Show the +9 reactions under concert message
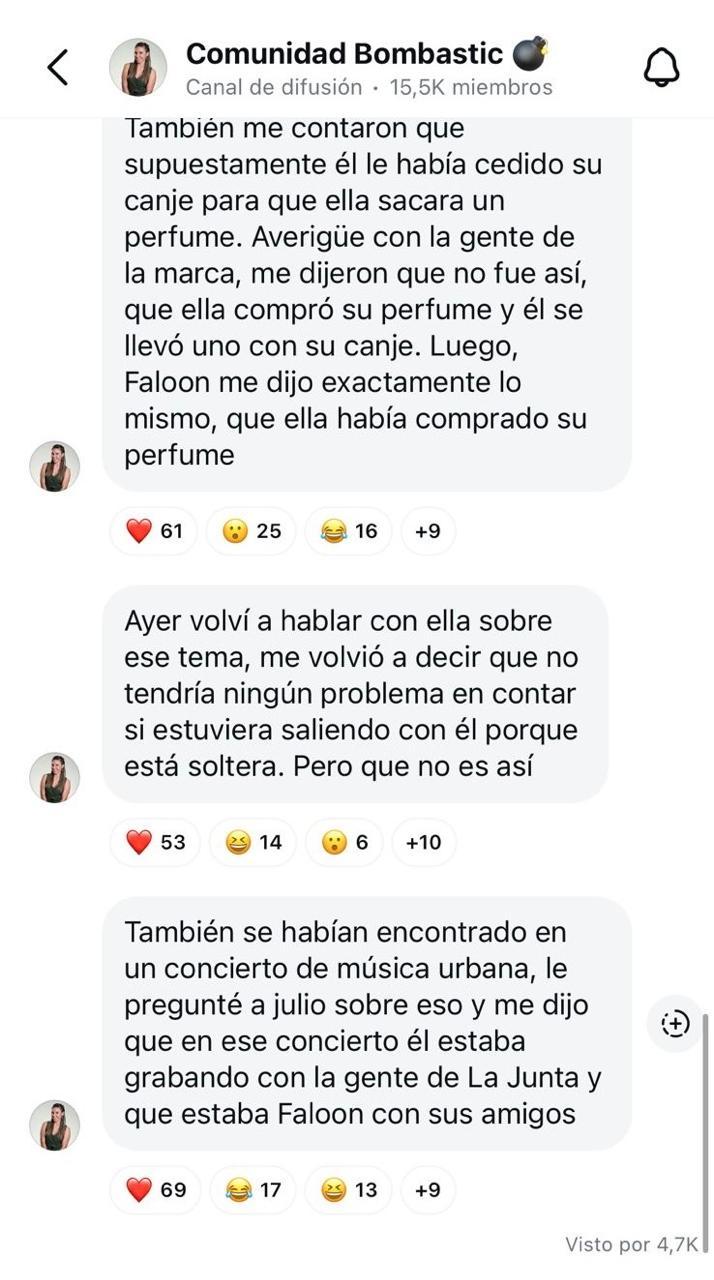Viewport: 714px width, 1280px height. tap(427, 1189)
